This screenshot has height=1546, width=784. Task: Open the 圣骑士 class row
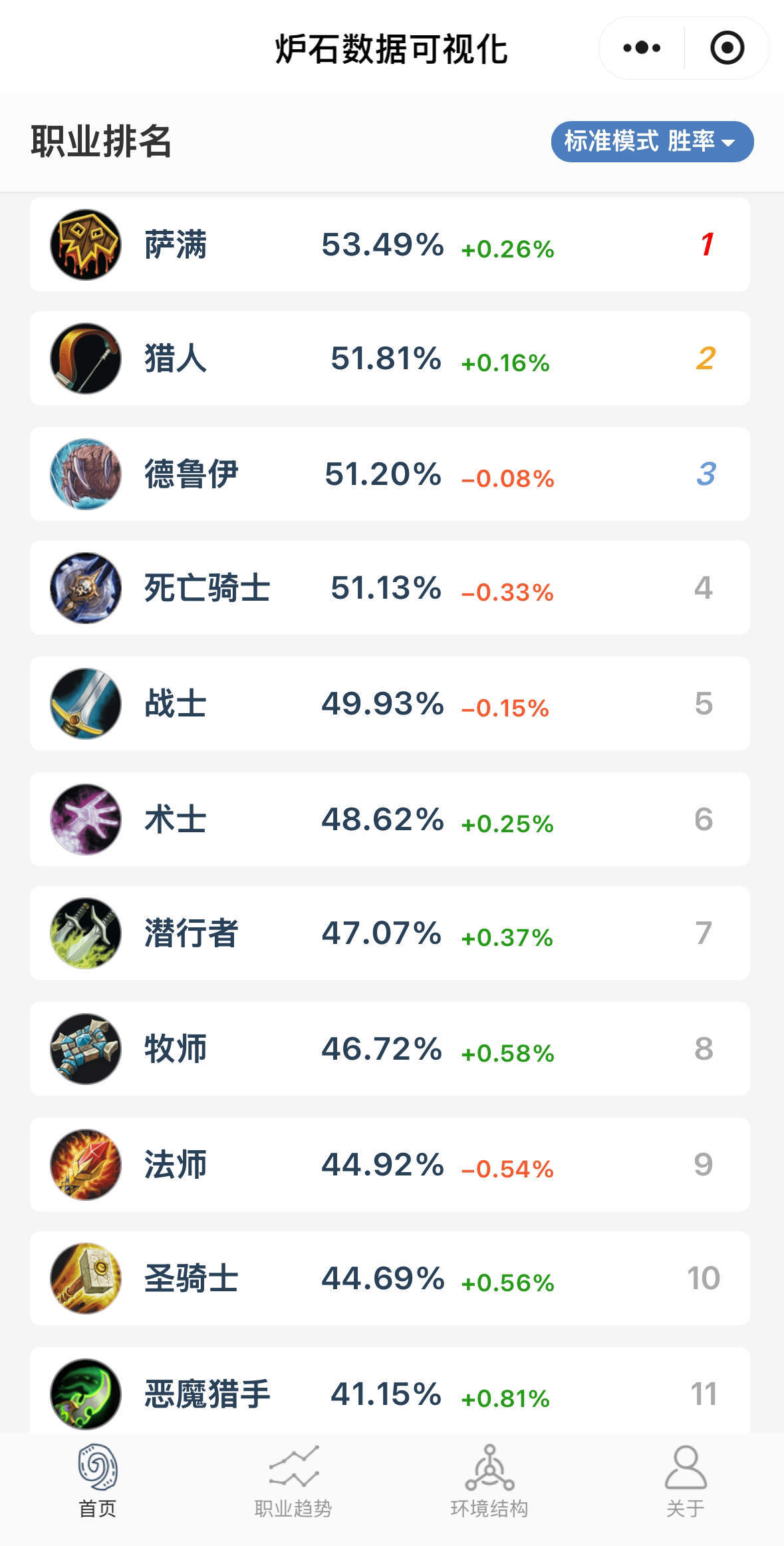(x=390, y=1278)
